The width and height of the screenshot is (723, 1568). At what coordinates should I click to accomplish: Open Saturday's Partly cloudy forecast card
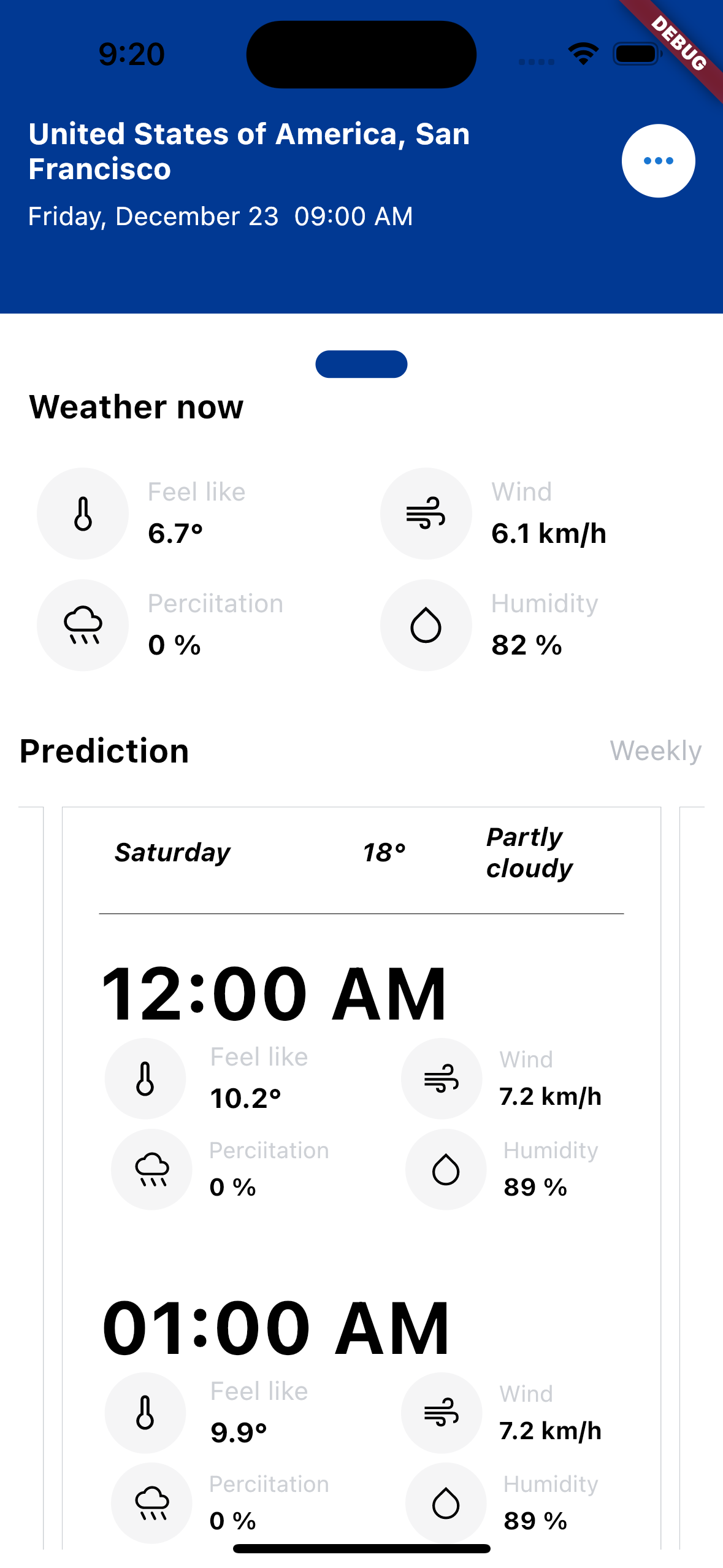pos(361,853)
